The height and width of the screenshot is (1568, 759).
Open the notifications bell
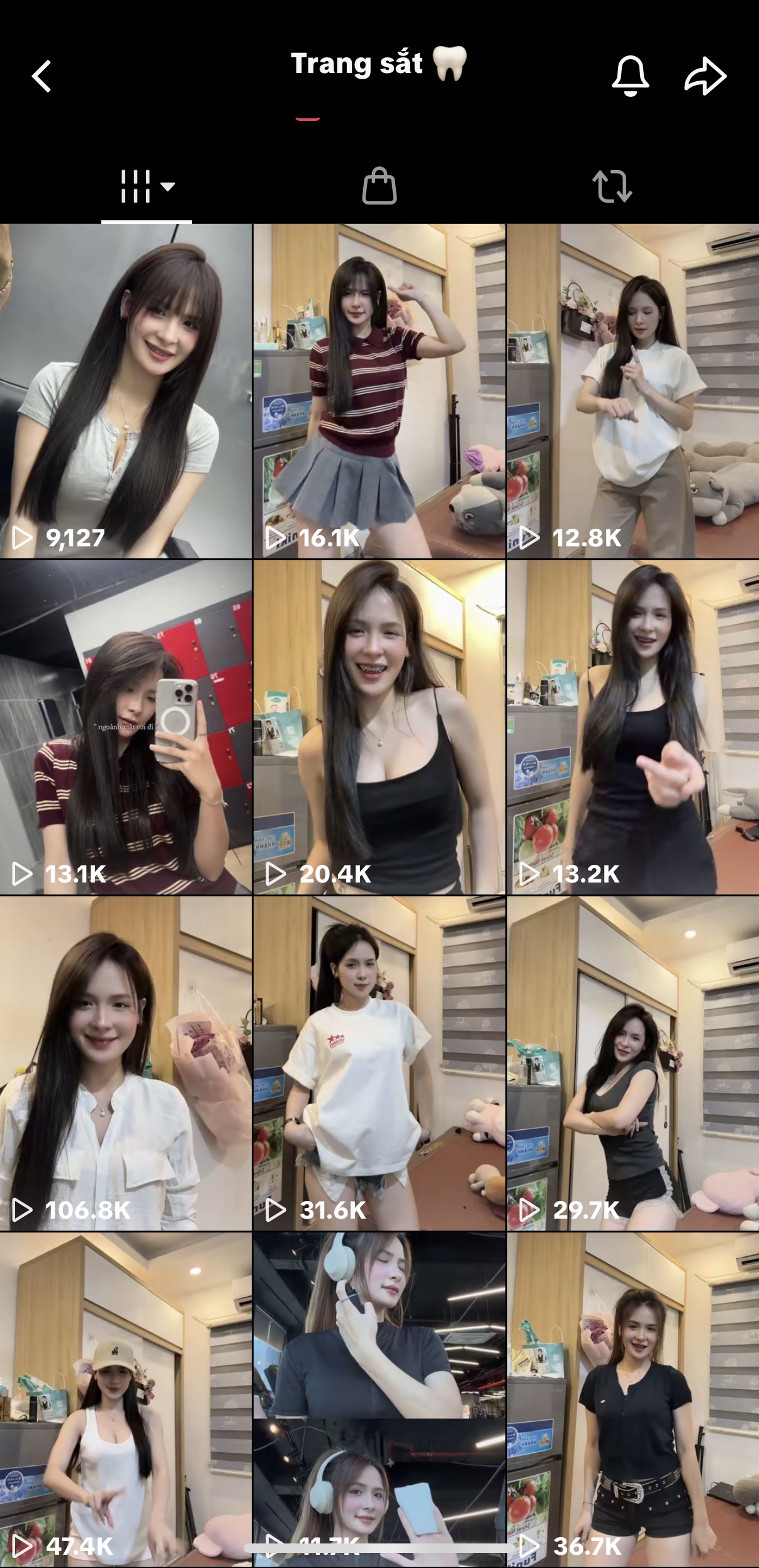pos(630,76)
